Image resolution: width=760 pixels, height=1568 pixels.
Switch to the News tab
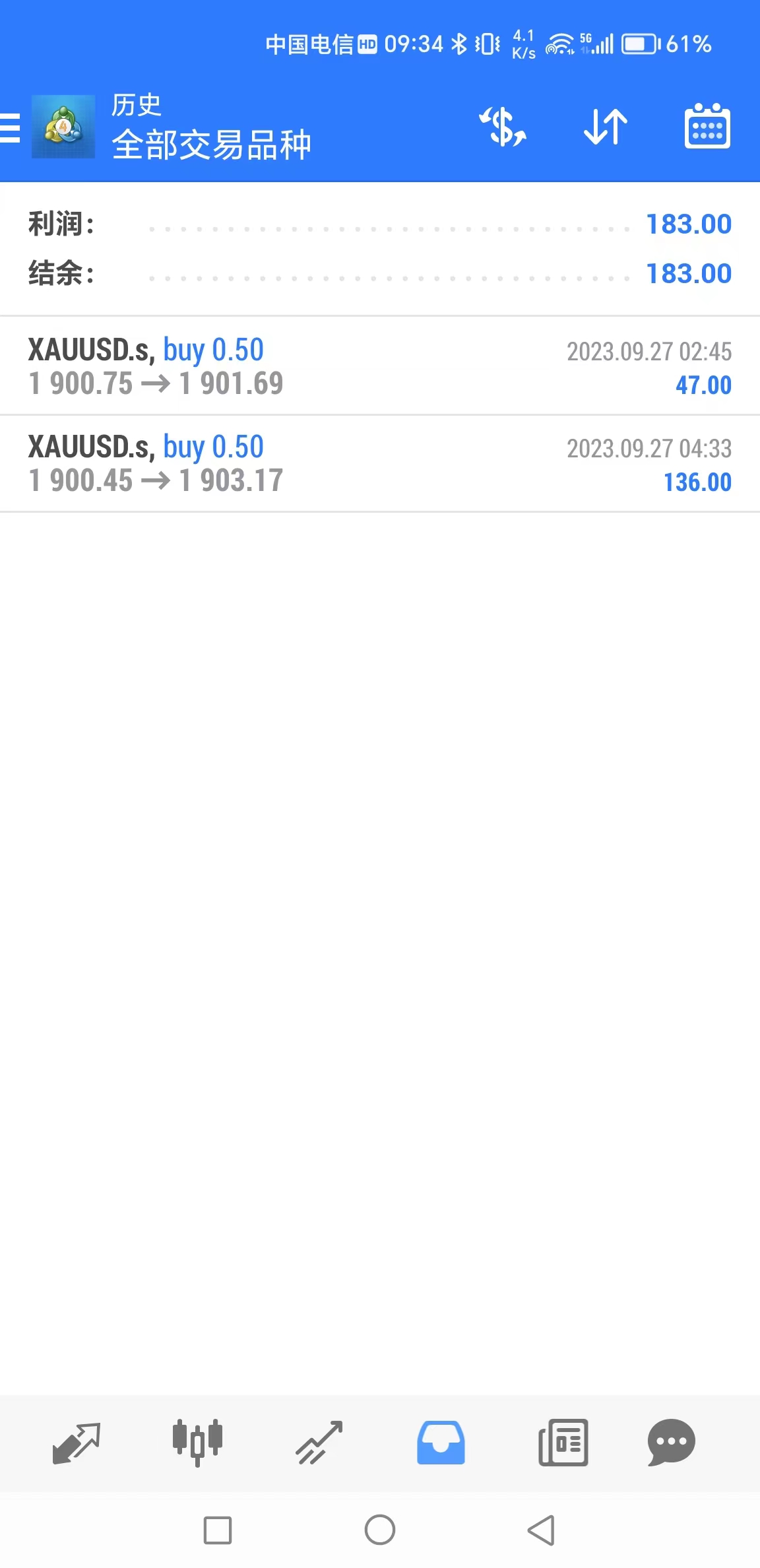pyautogui.click(x=563, y=1443)
